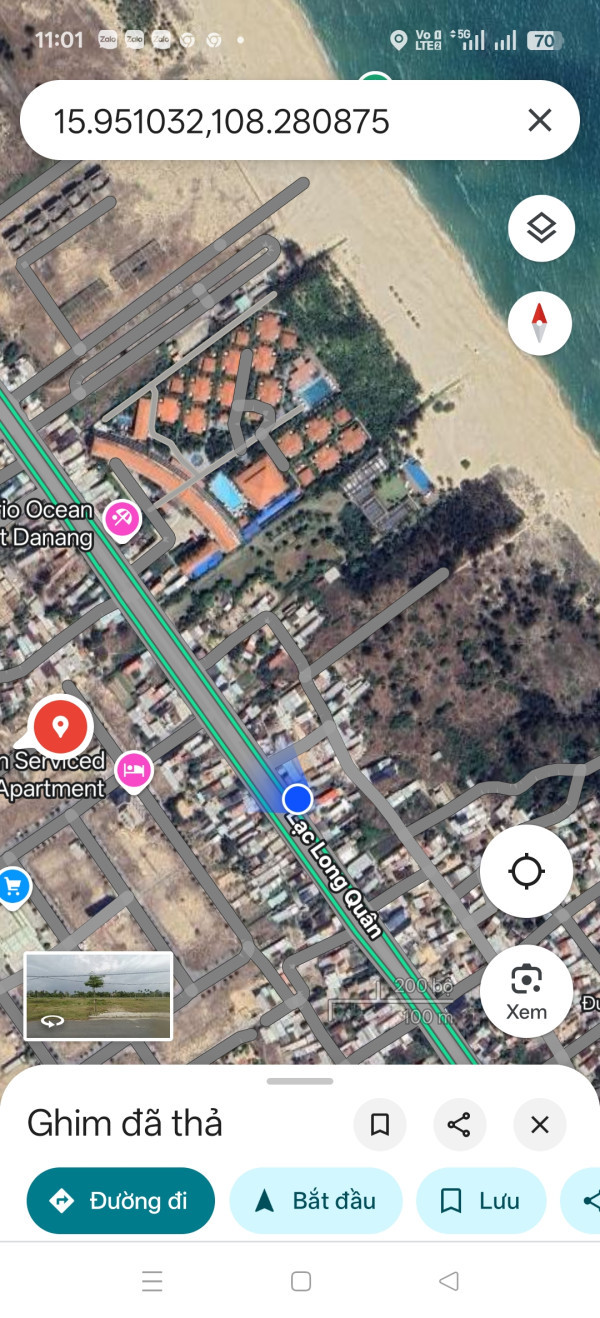Viewport: 600px width, 1318px height.
Task: Select the red dropped pin marker
Action: pyautogui.click(x=60, y=726)
